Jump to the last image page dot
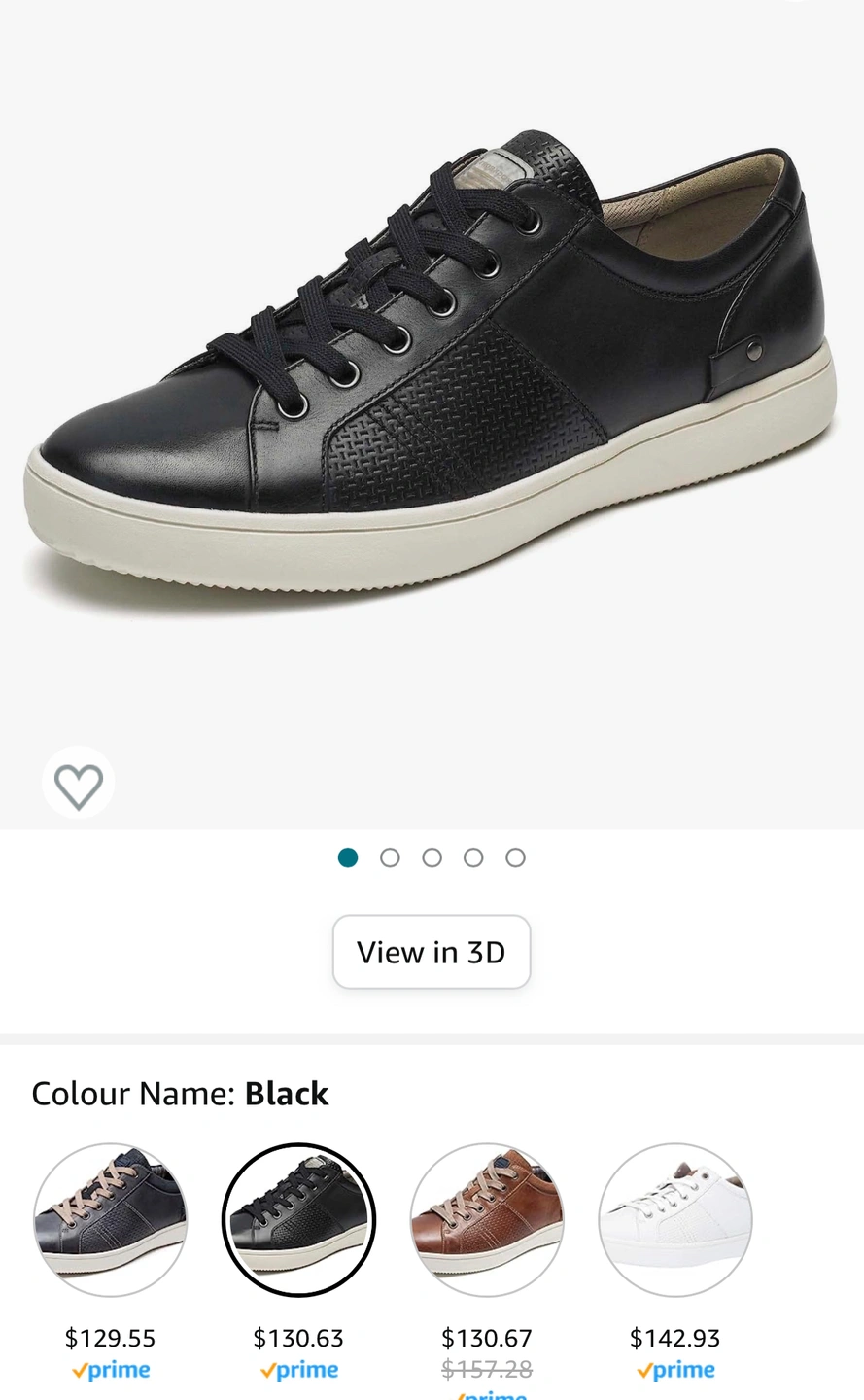Image resolution: width=864 pixels, height=1400 pixels. tap(516, 857)
